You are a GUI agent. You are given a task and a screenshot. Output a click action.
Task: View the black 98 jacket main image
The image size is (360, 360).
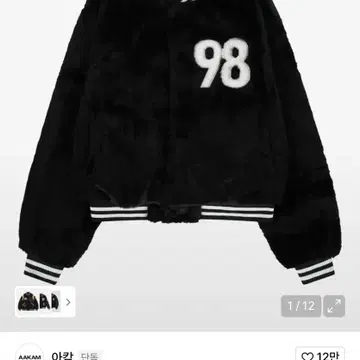pos(180,142)
